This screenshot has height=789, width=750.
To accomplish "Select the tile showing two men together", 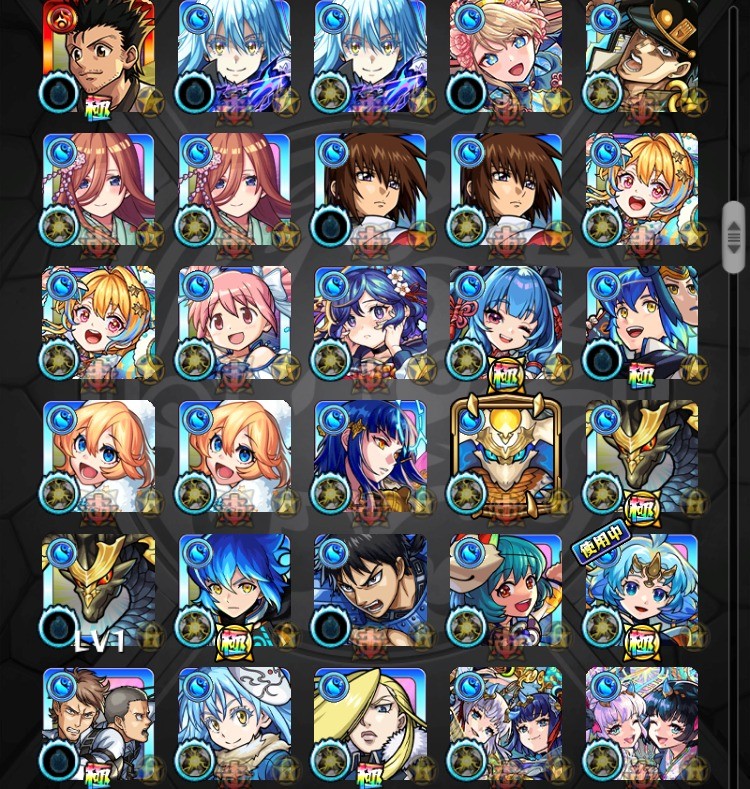I will [x=98, y=722].
